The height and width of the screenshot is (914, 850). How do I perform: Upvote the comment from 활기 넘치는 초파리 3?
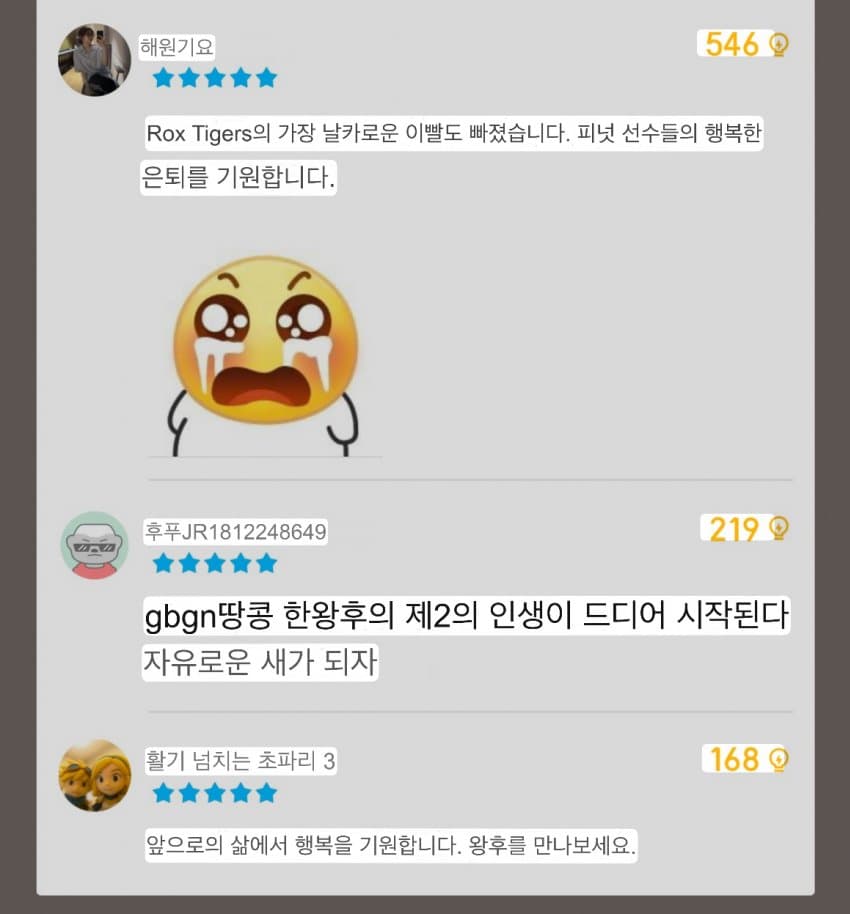tap(779, 759)
